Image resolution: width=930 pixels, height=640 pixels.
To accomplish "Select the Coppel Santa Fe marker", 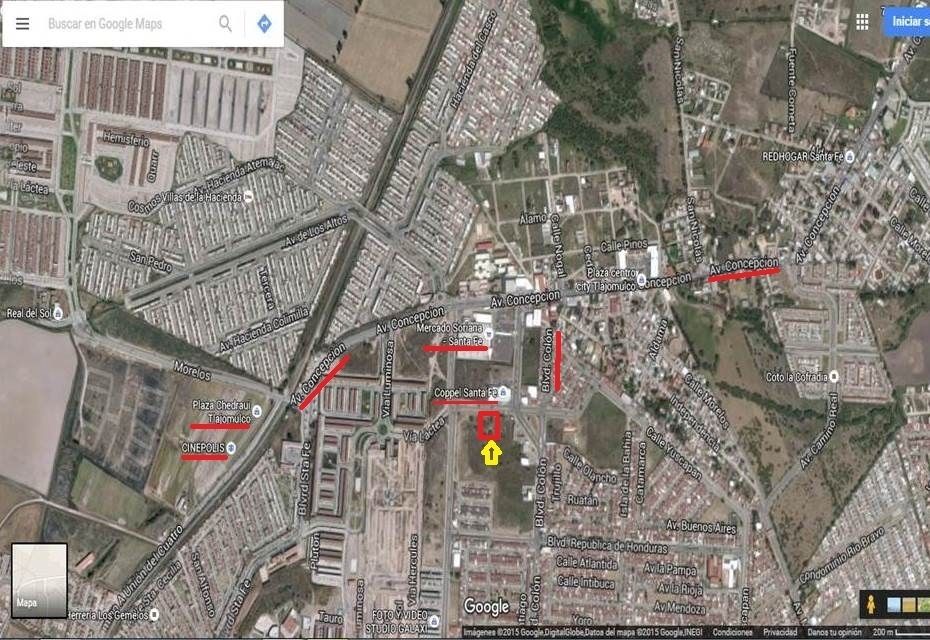I will click(x=503, y=392).
